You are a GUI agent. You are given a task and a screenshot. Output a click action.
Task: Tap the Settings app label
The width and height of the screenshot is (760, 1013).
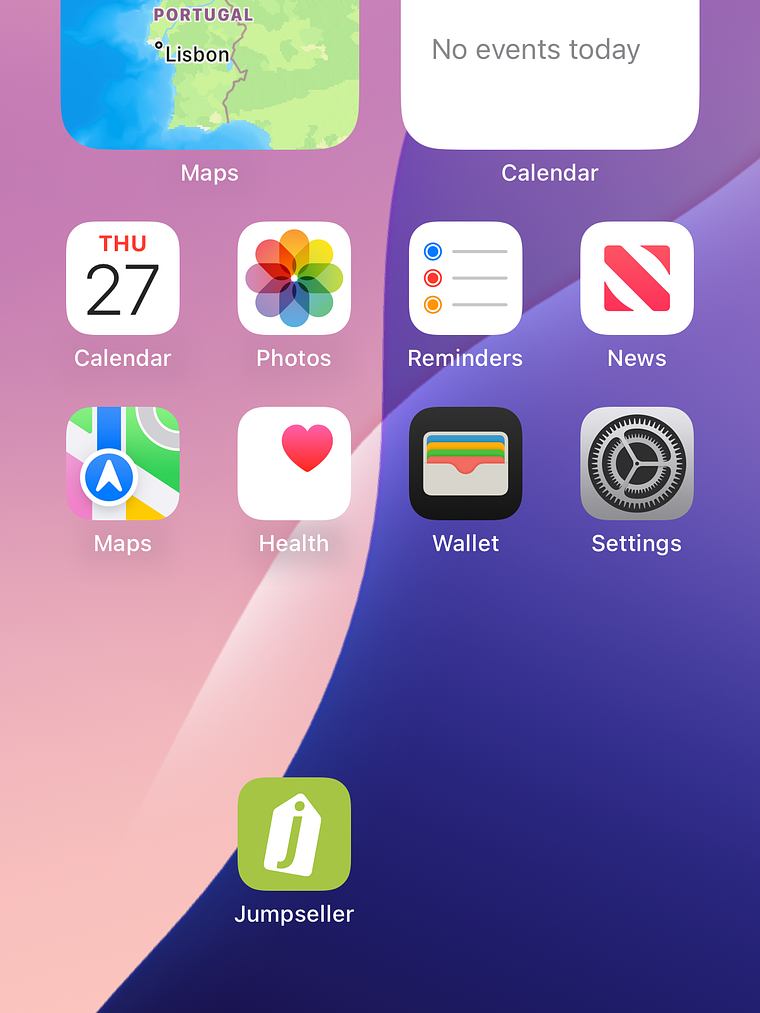(x=637, y=543)
